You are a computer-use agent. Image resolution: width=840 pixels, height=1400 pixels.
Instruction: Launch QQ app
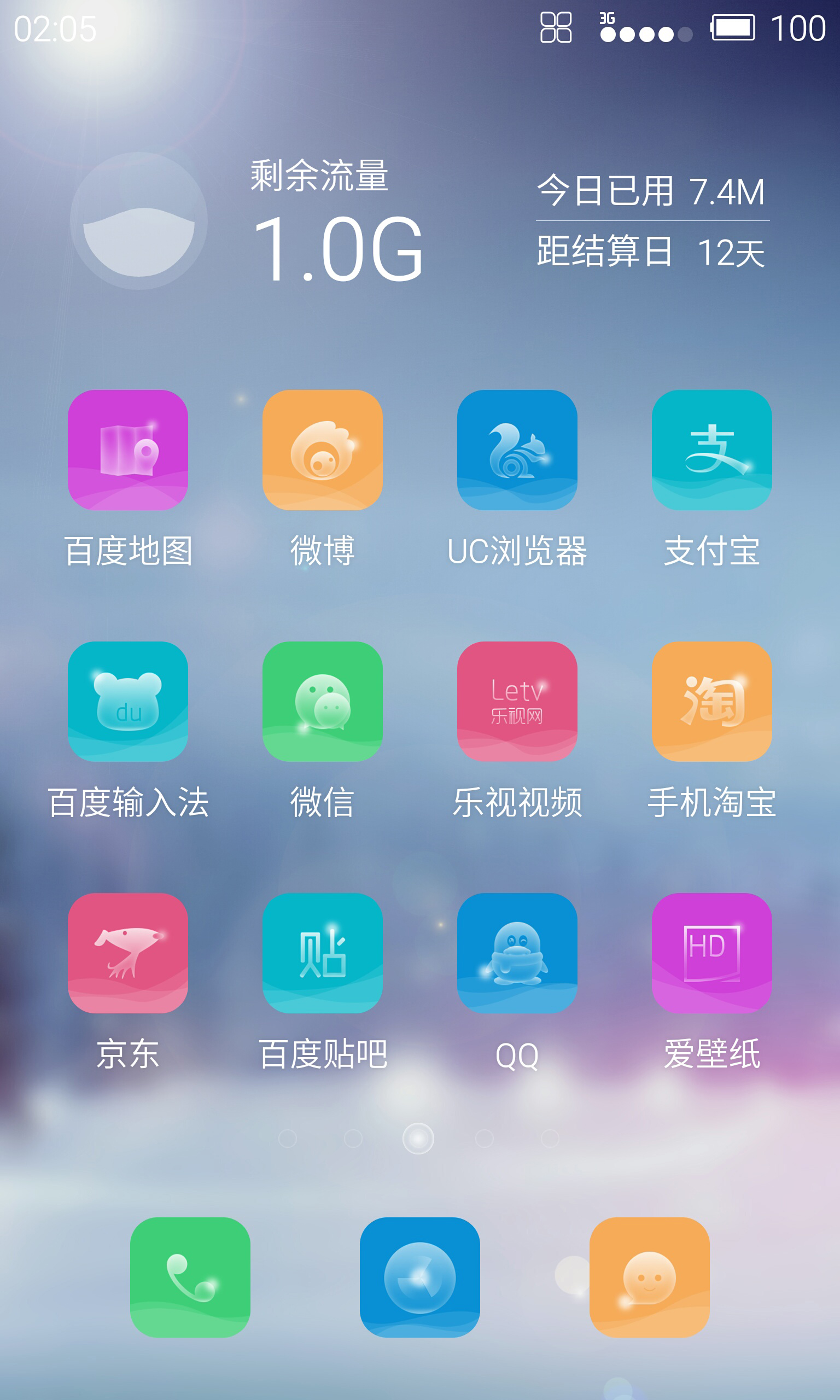517,953
